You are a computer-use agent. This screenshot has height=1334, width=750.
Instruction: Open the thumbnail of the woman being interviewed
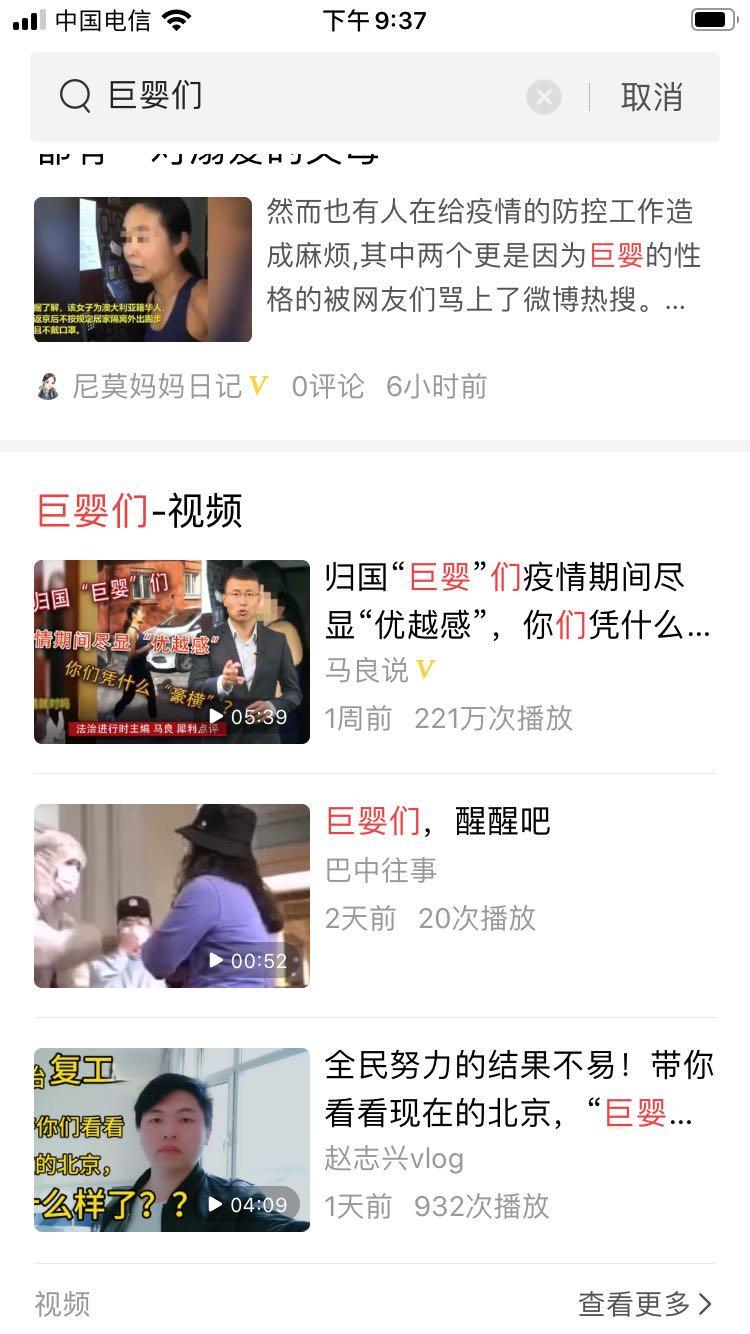(142, 268)
